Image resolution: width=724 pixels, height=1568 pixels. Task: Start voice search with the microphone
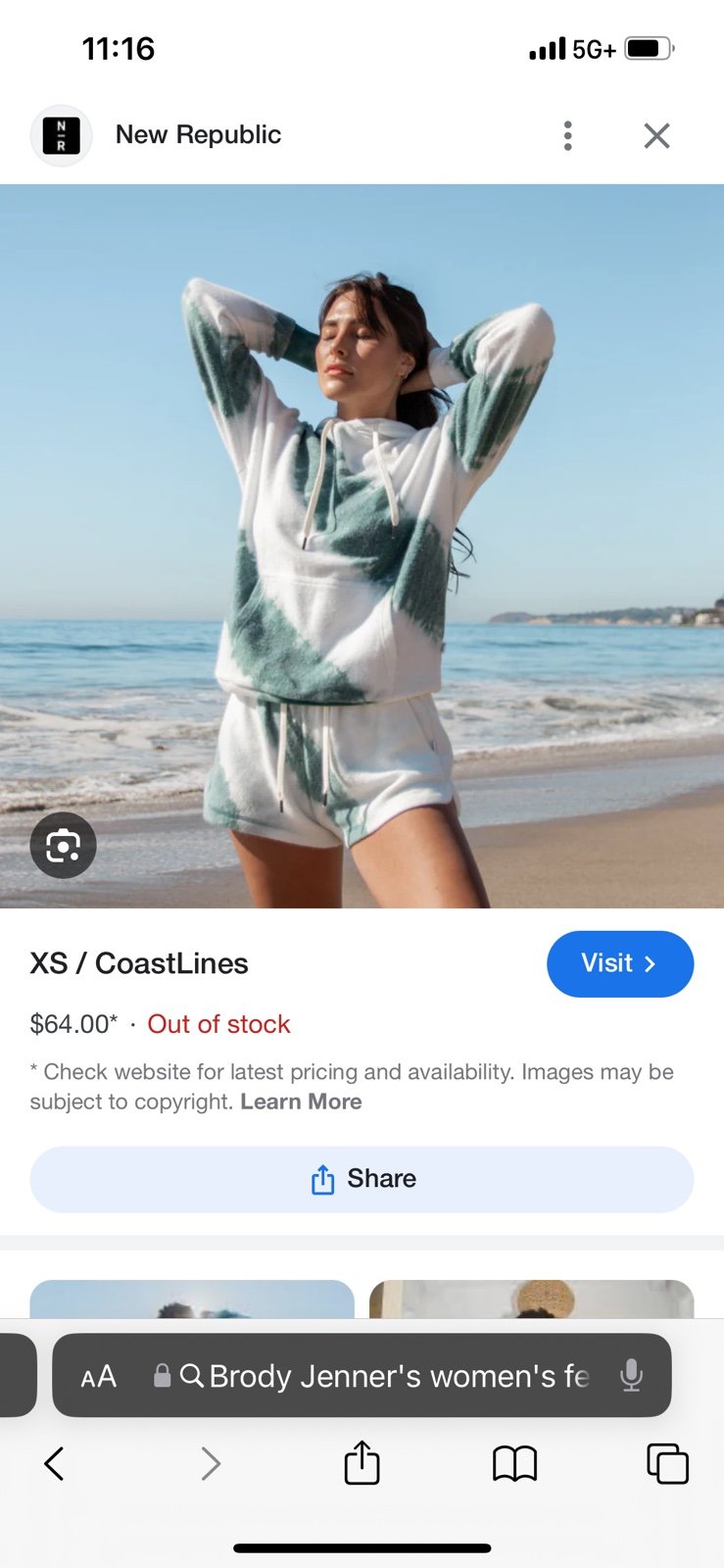pos(632,1376)
